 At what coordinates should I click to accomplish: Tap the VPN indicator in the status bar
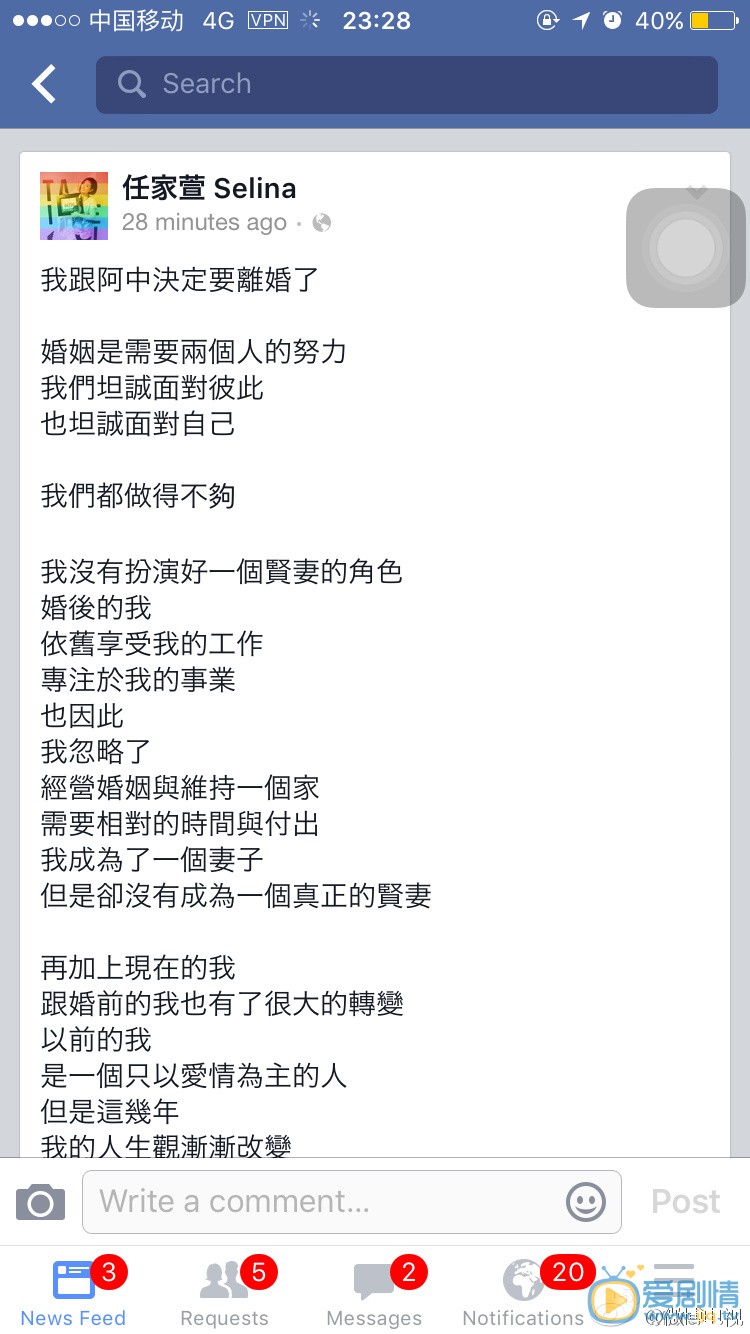click(x=267, y=18)
